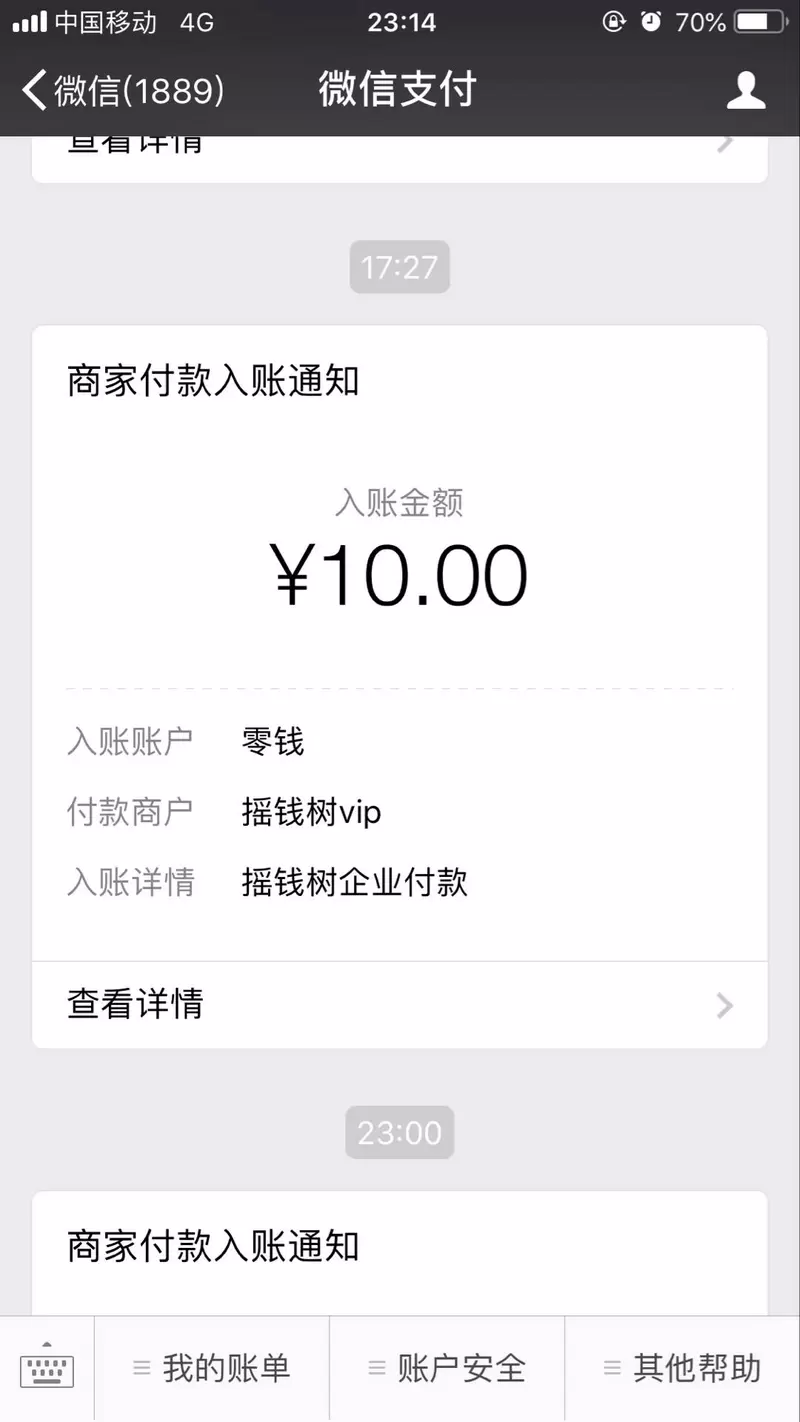
Task: Tap the 摇钱树vip merchant name
Action: coord(310,812)
